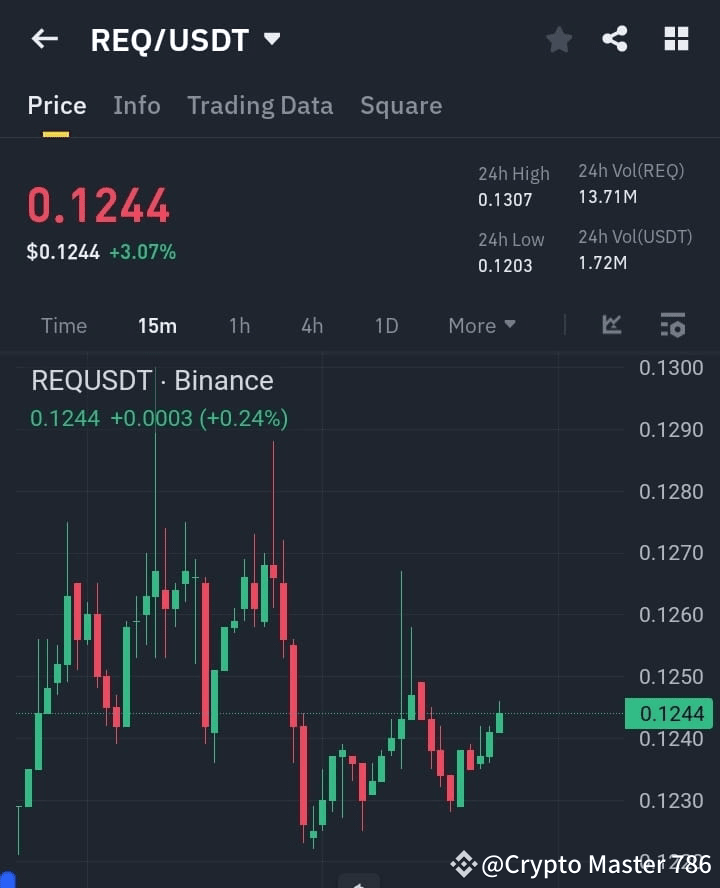720x888 pixels.
Task: Open the Trading Data tab
Action: (260, 105)
